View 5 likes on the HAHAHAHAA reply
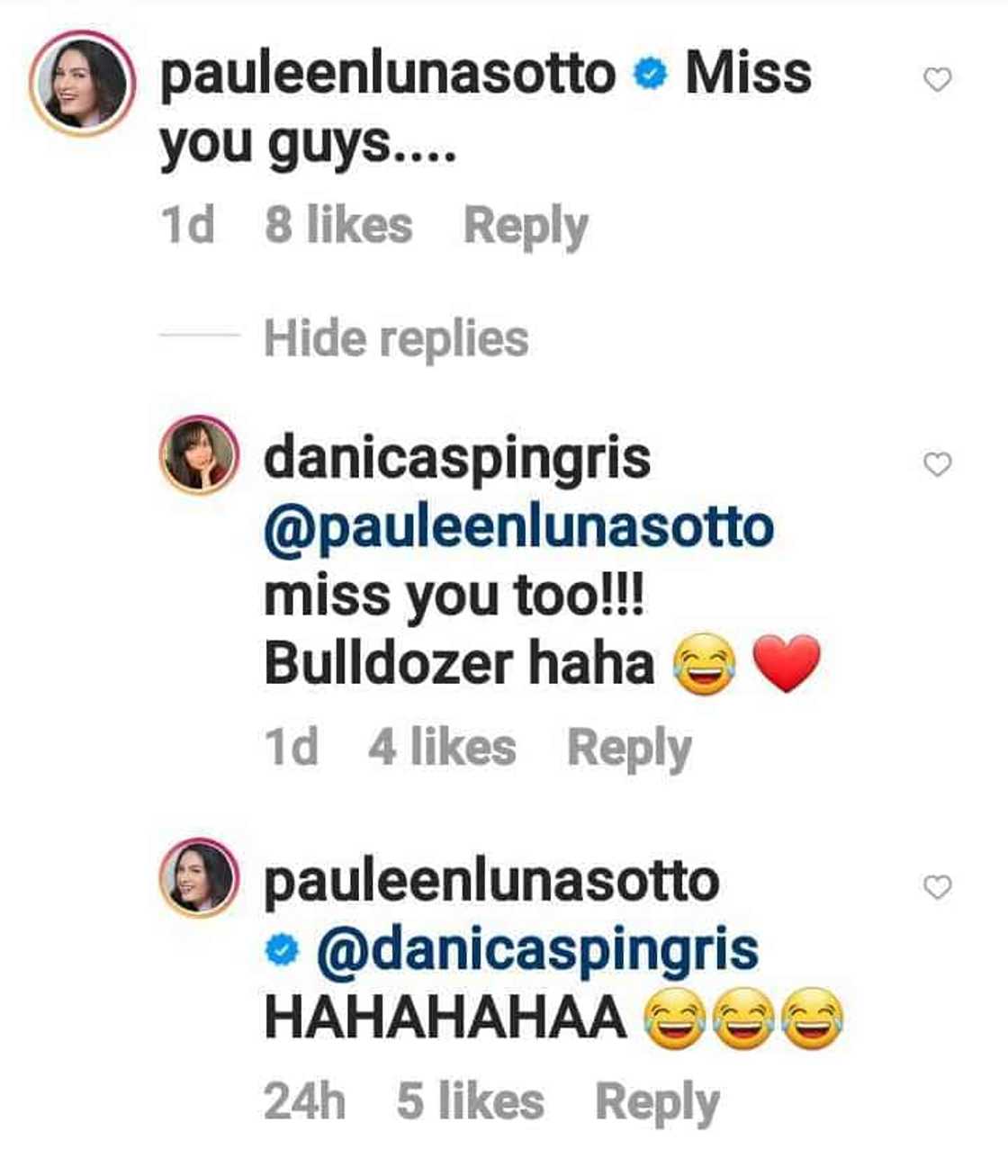1008x1176 pixels. 470,1102
